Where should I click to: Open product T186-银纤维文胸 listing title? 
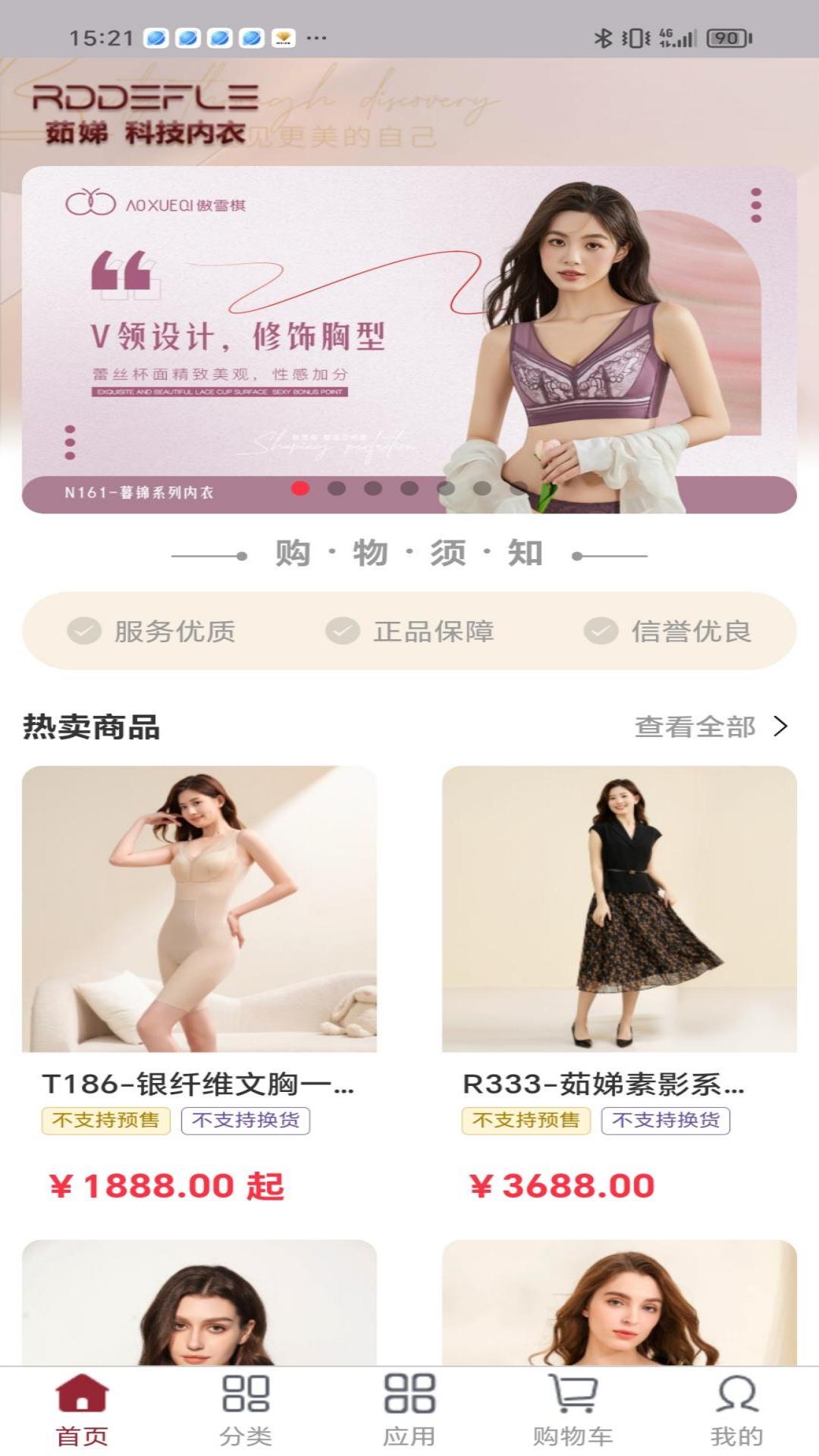pyautogui.click(x=199, y=1084)
